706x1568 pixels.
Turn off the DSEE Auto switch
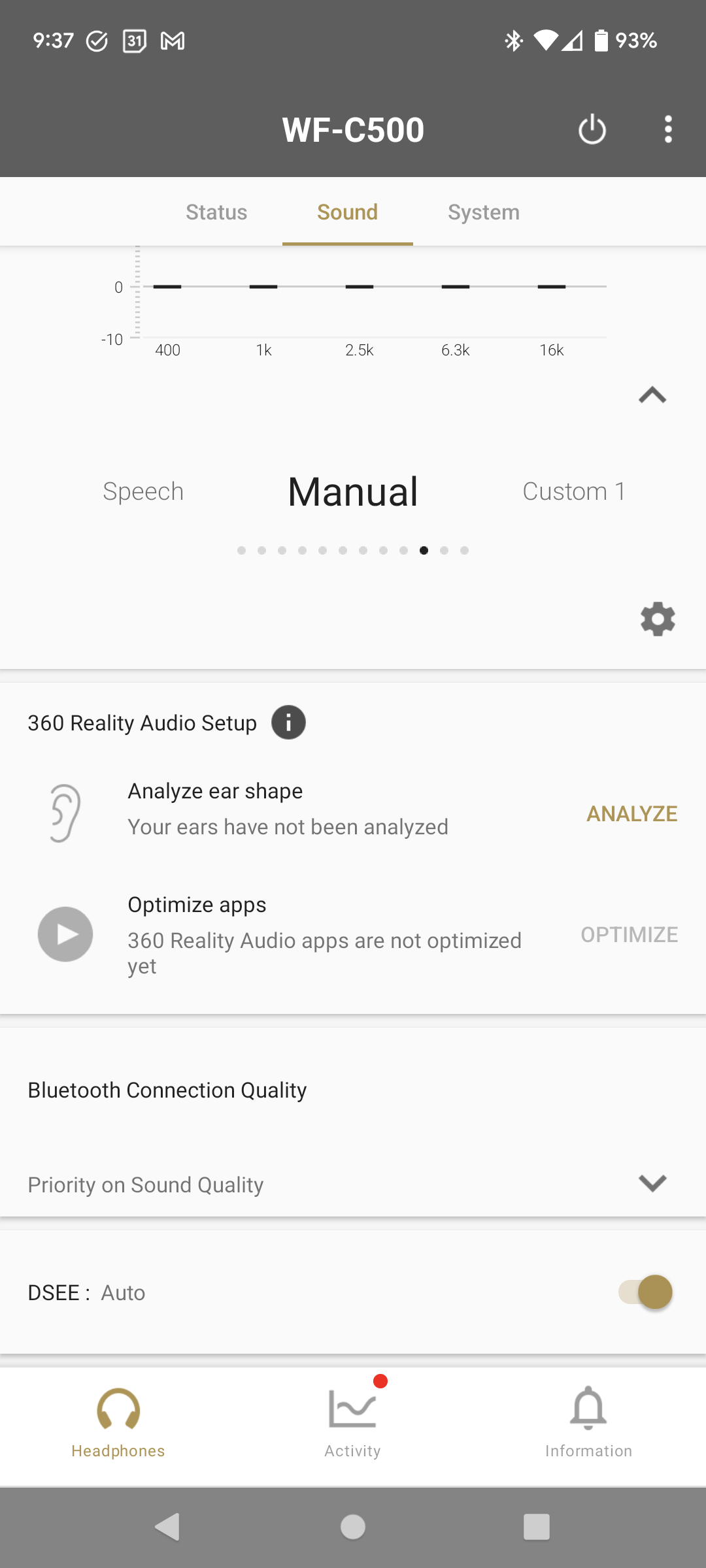pos(646,1292)
